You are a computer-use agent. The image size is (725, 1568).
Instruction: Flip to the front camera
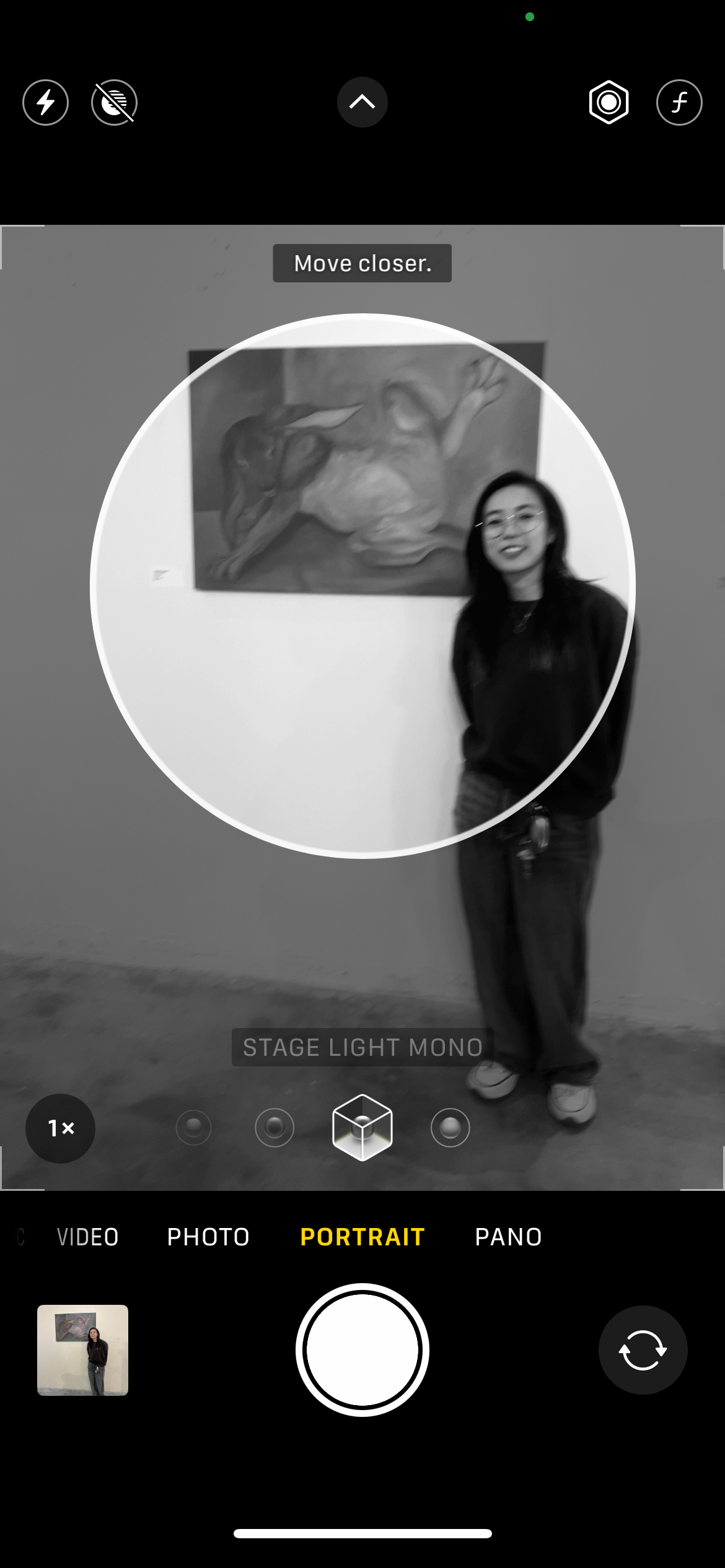643,1350
